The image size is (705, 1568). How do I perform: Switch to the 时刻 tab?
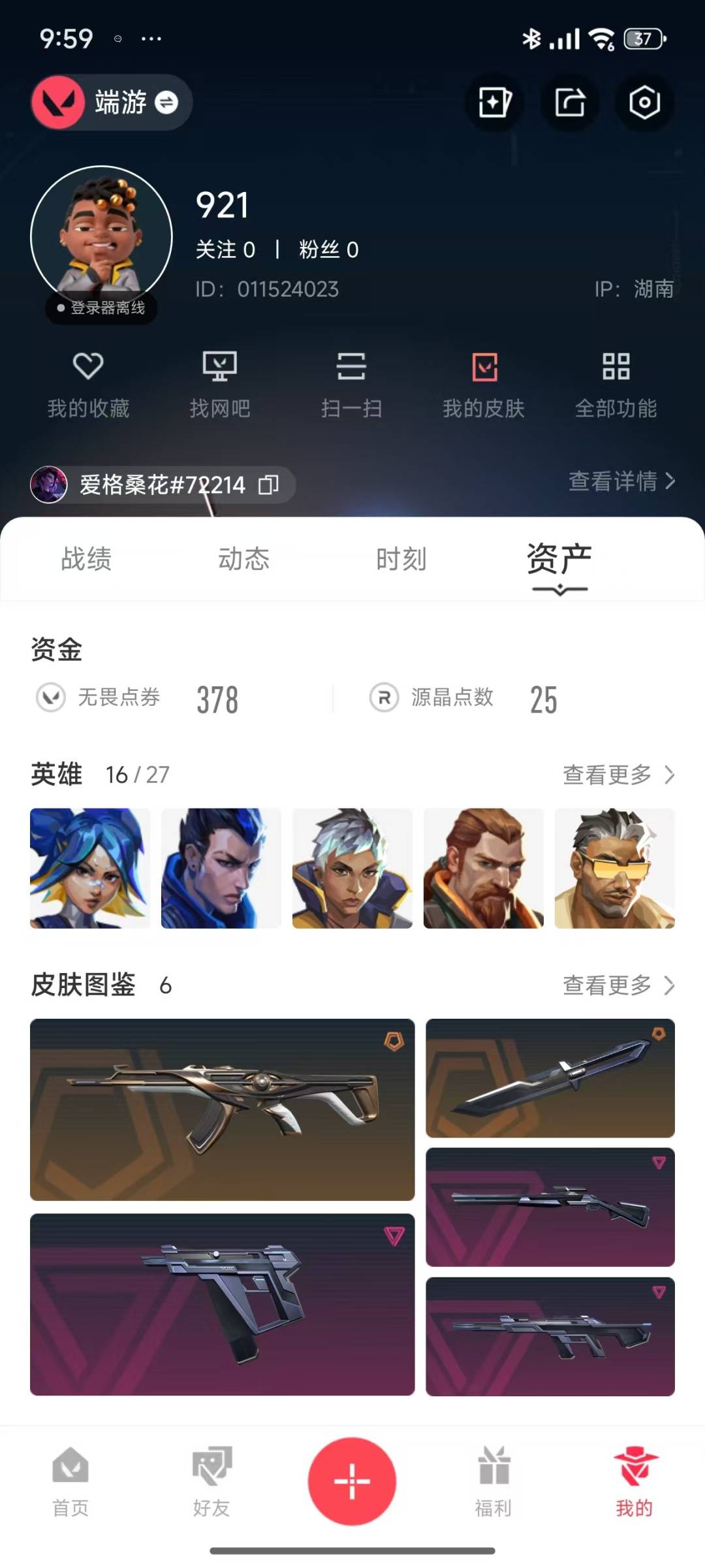[401, 559]
